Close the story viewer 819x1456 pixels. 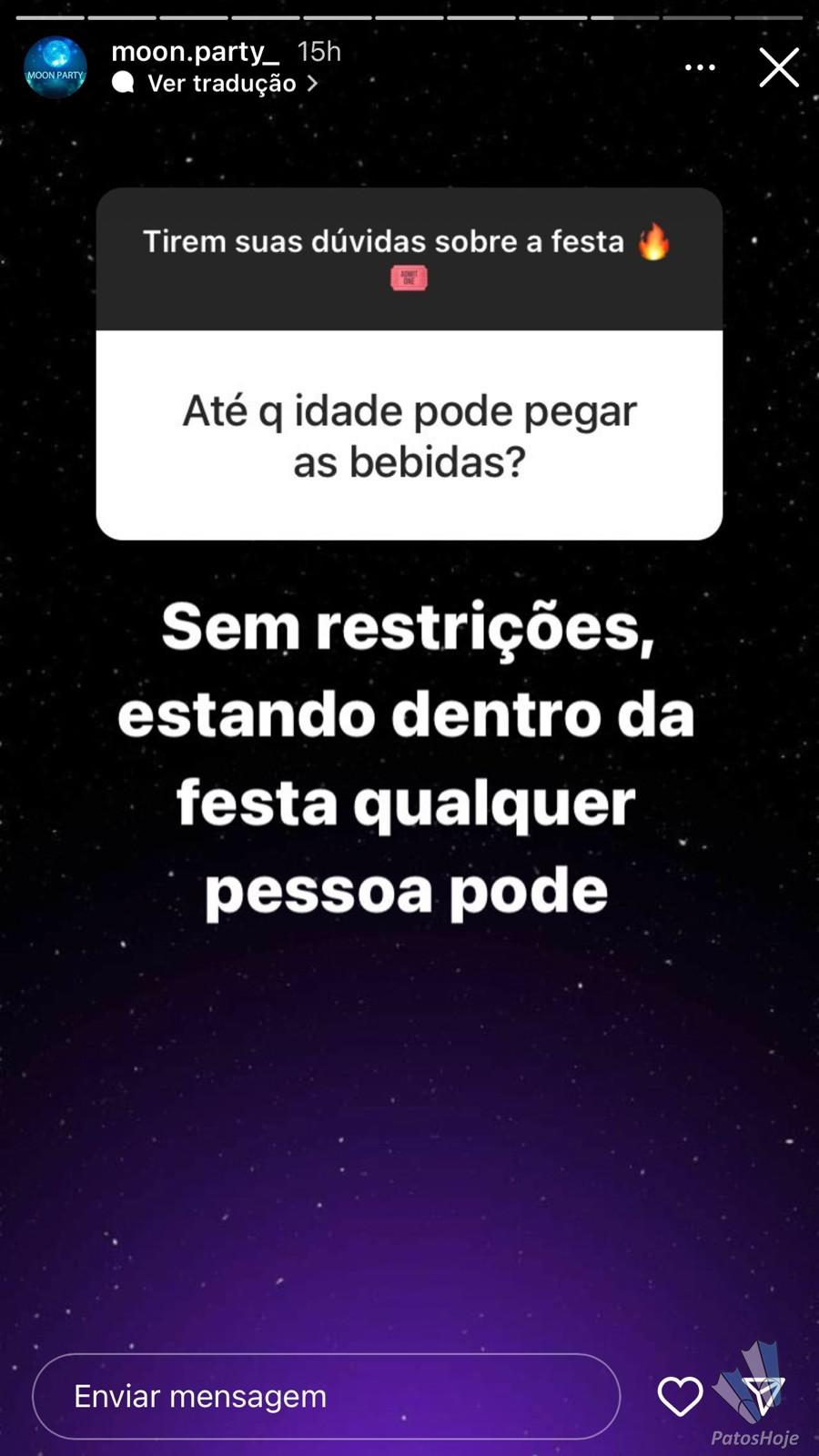tap(779, 67)
